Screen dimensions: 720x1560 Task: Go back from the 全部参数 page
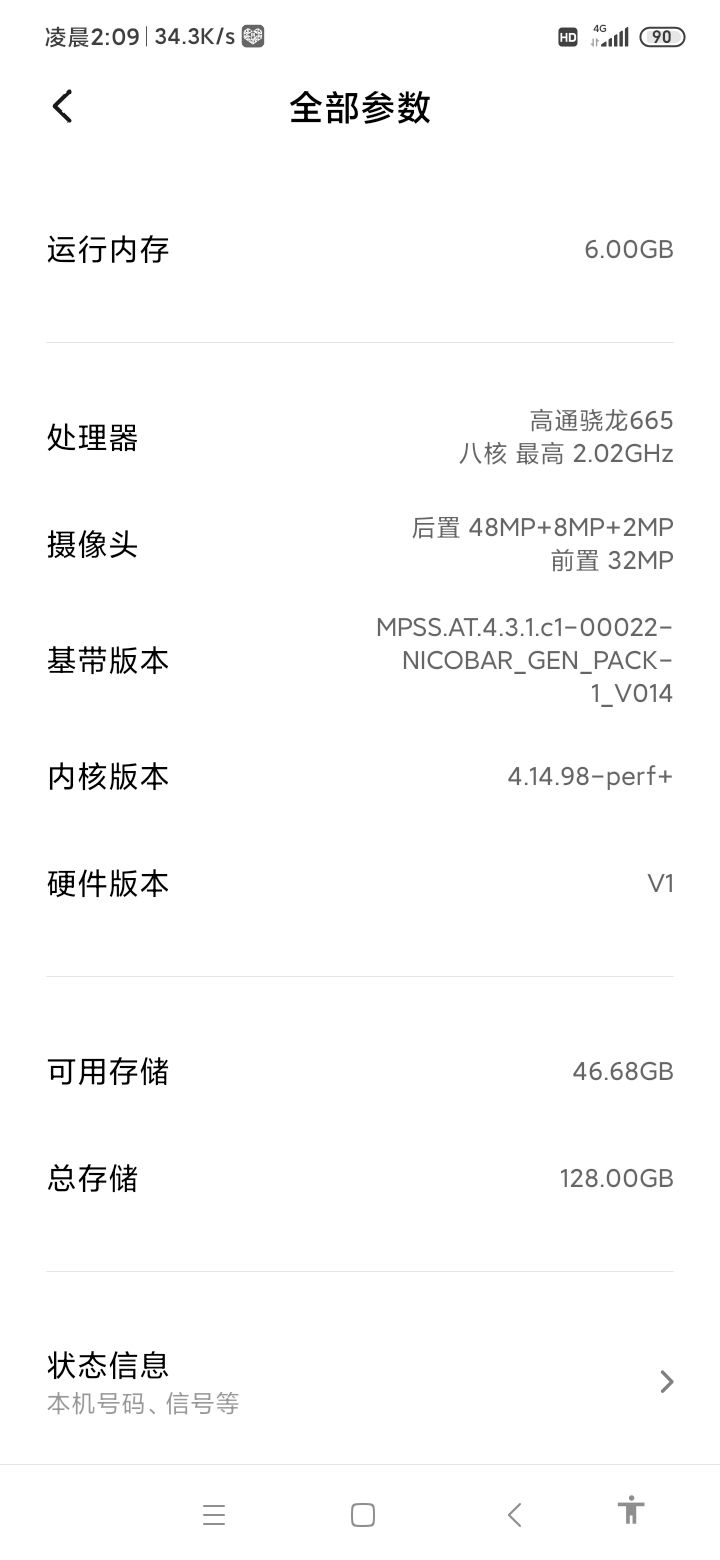point(63,106)
